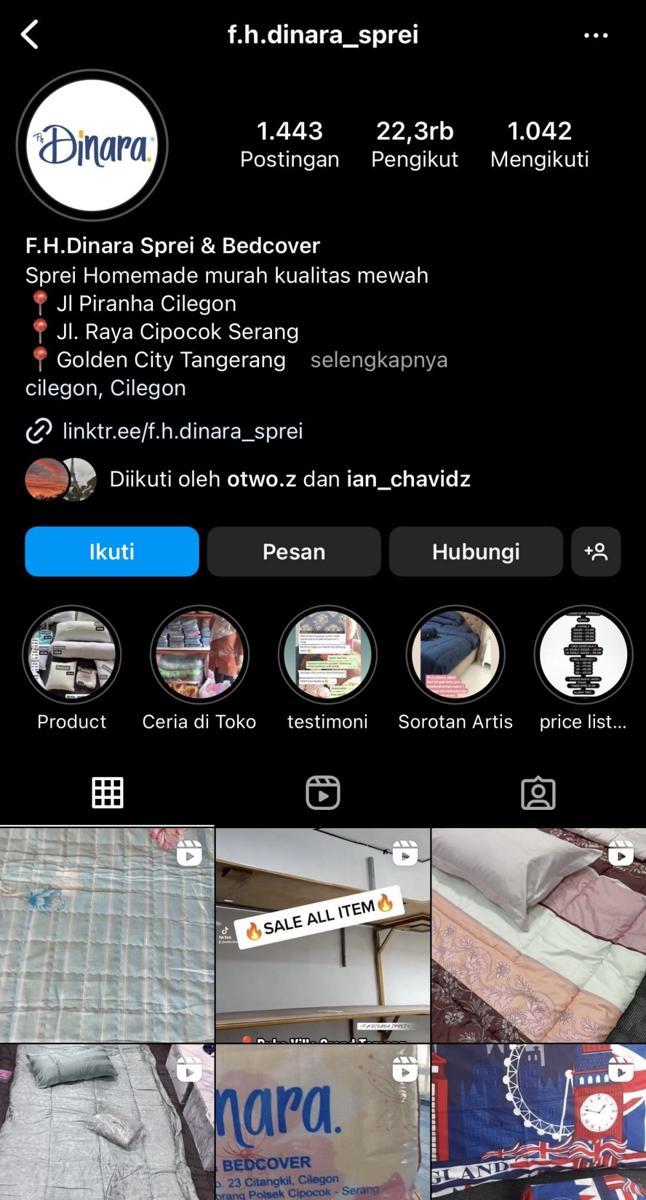Tap the Hubungi contact button

pos(476,552)
